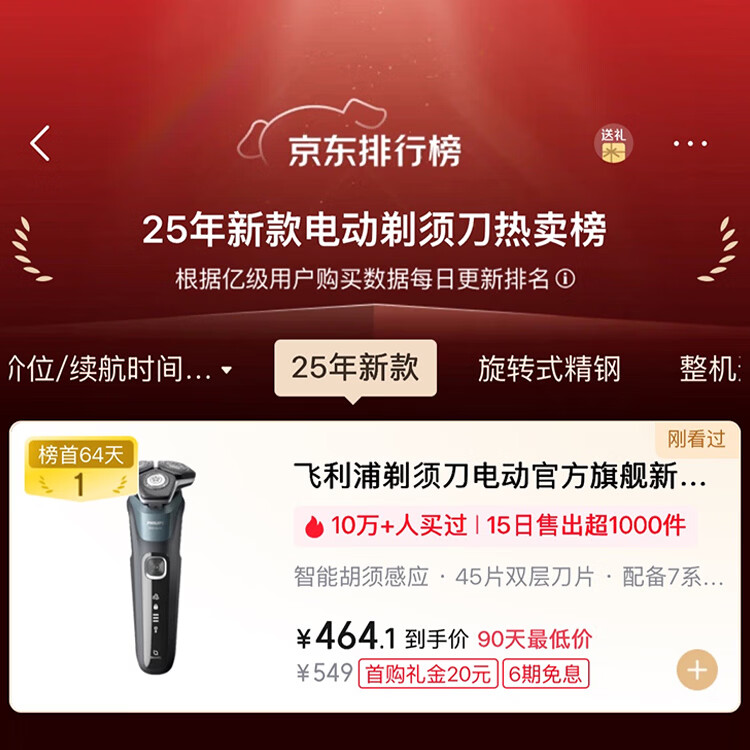Show ranking rules via the info icon
Viewport: 750px width, 750px height.
point(566,279)
